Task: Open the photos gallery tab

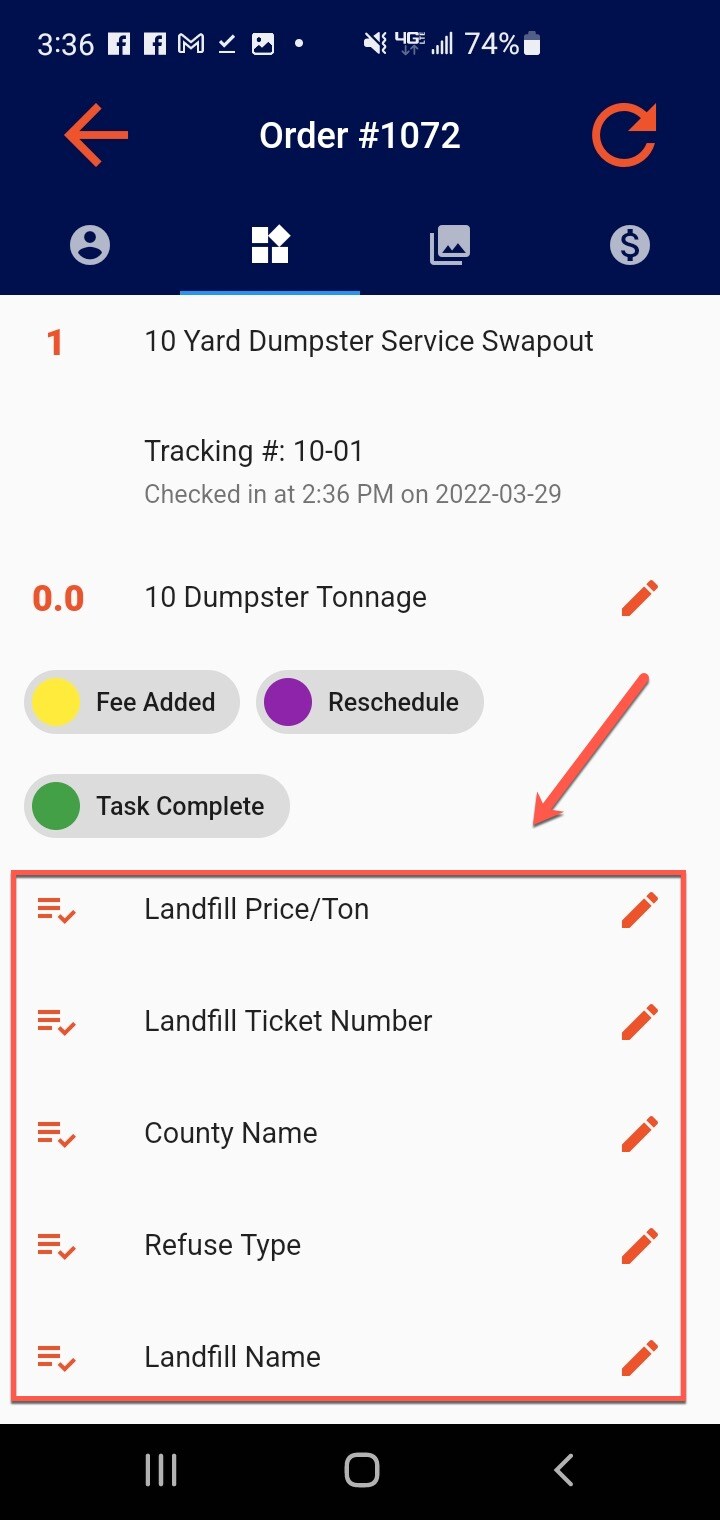Action: (x=450, y=245)
